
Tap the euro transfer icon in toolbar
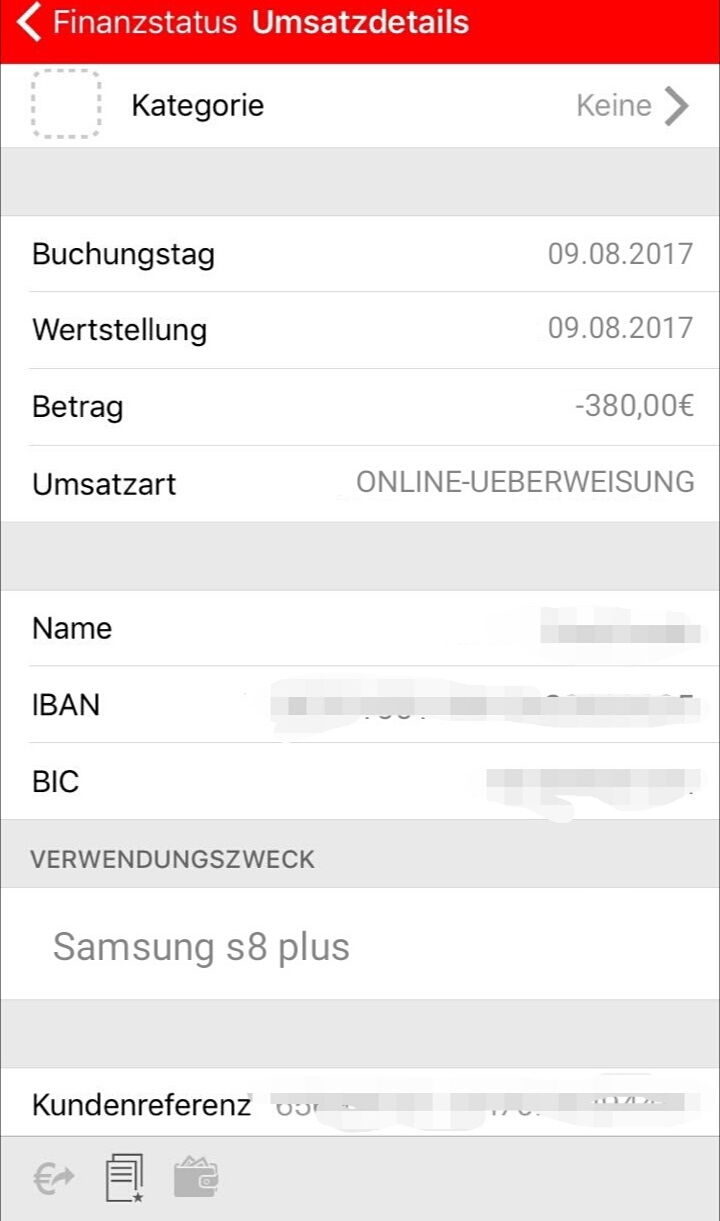coord(53,1178)
